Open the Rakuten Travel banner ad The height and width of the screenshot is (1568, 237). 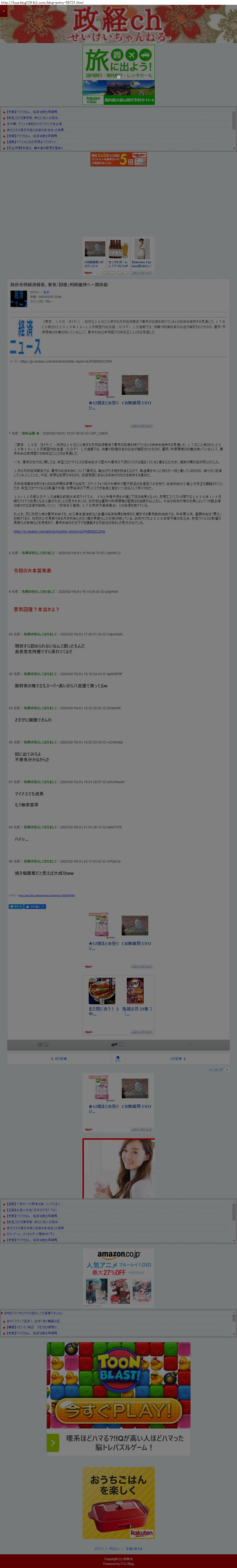[x=118, y=74]
